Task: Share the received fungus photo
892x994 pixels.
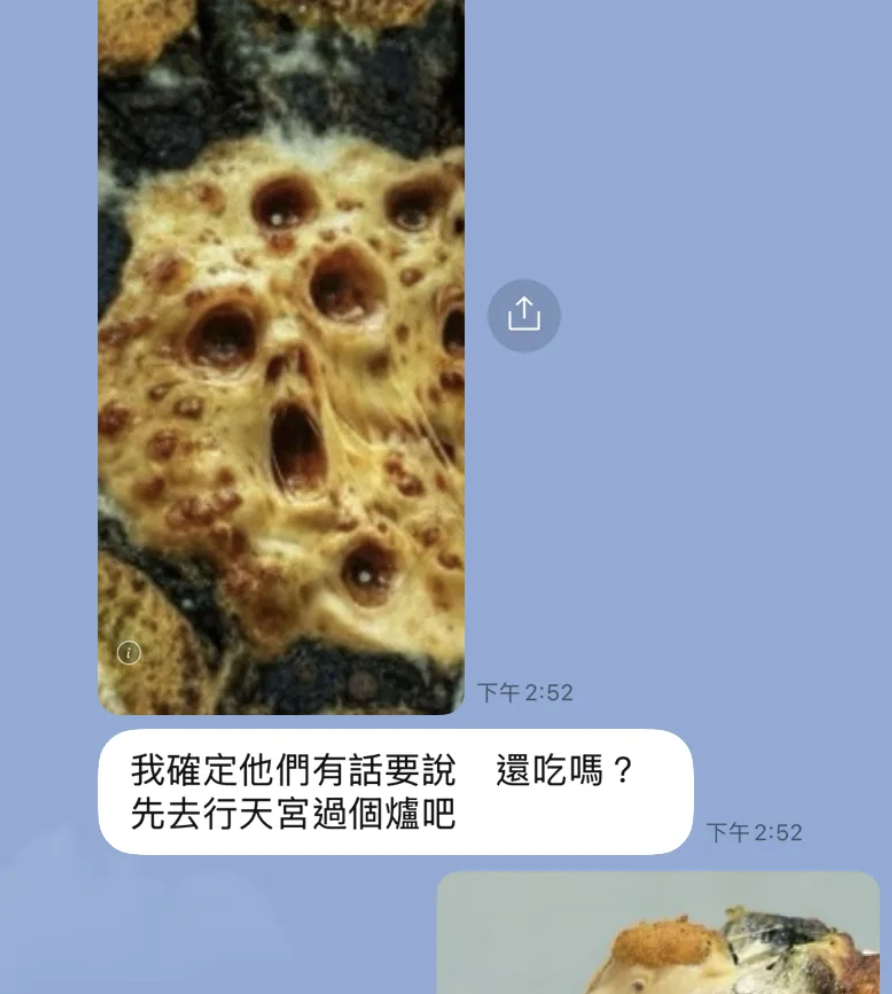Action: coord(524,316)
